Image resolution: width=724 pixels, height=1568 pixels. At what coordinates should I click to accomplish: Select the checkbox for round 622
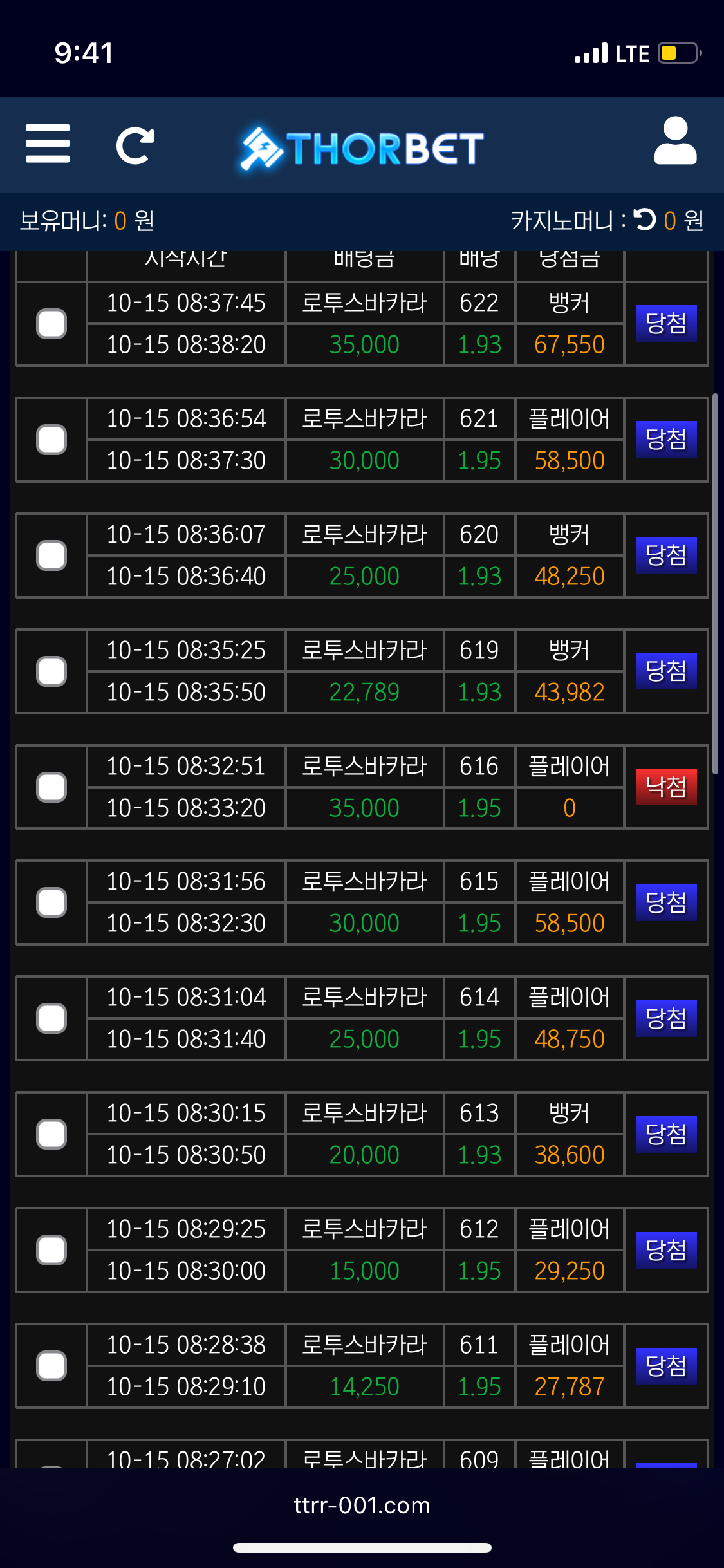tap(51, 324)
